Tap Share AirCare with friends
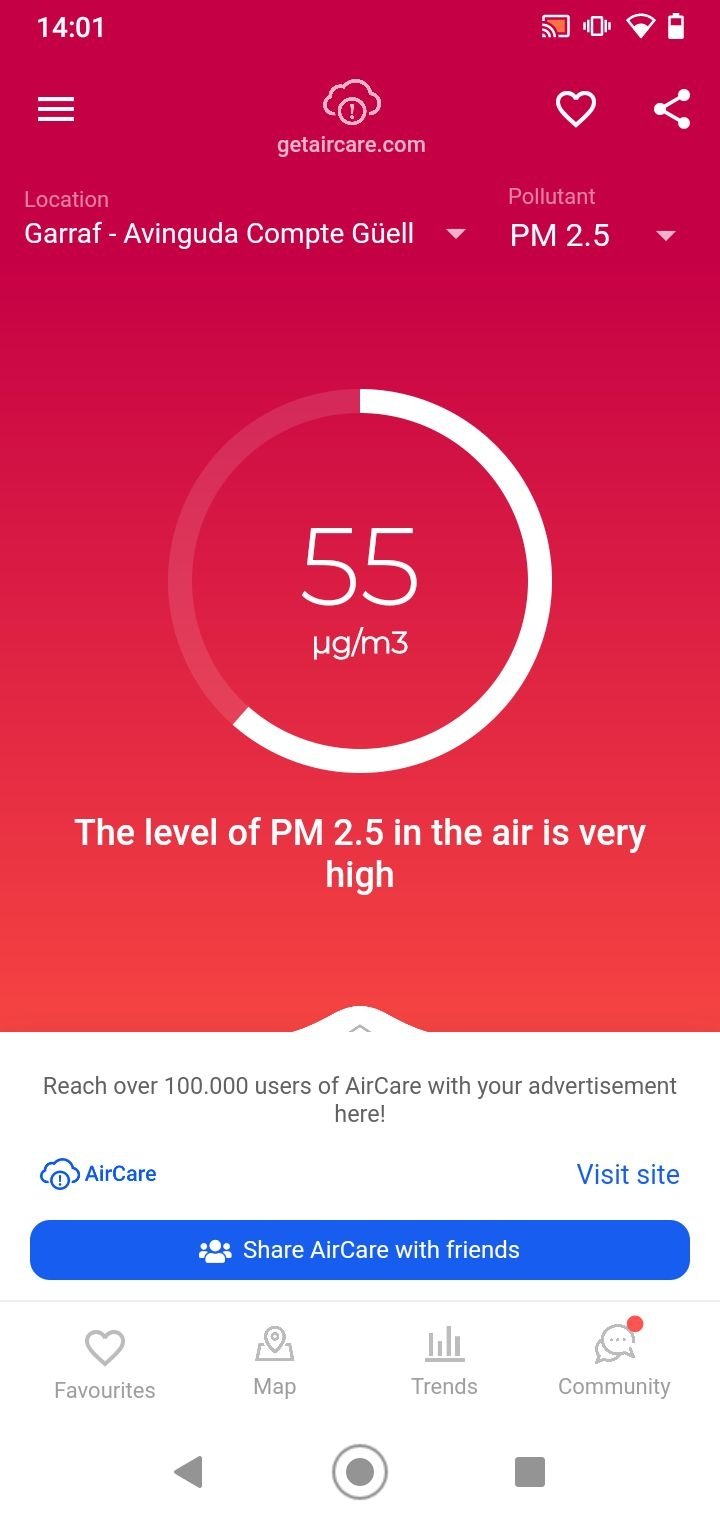This screenshot has width=720, height=1520. [360, 1250]
